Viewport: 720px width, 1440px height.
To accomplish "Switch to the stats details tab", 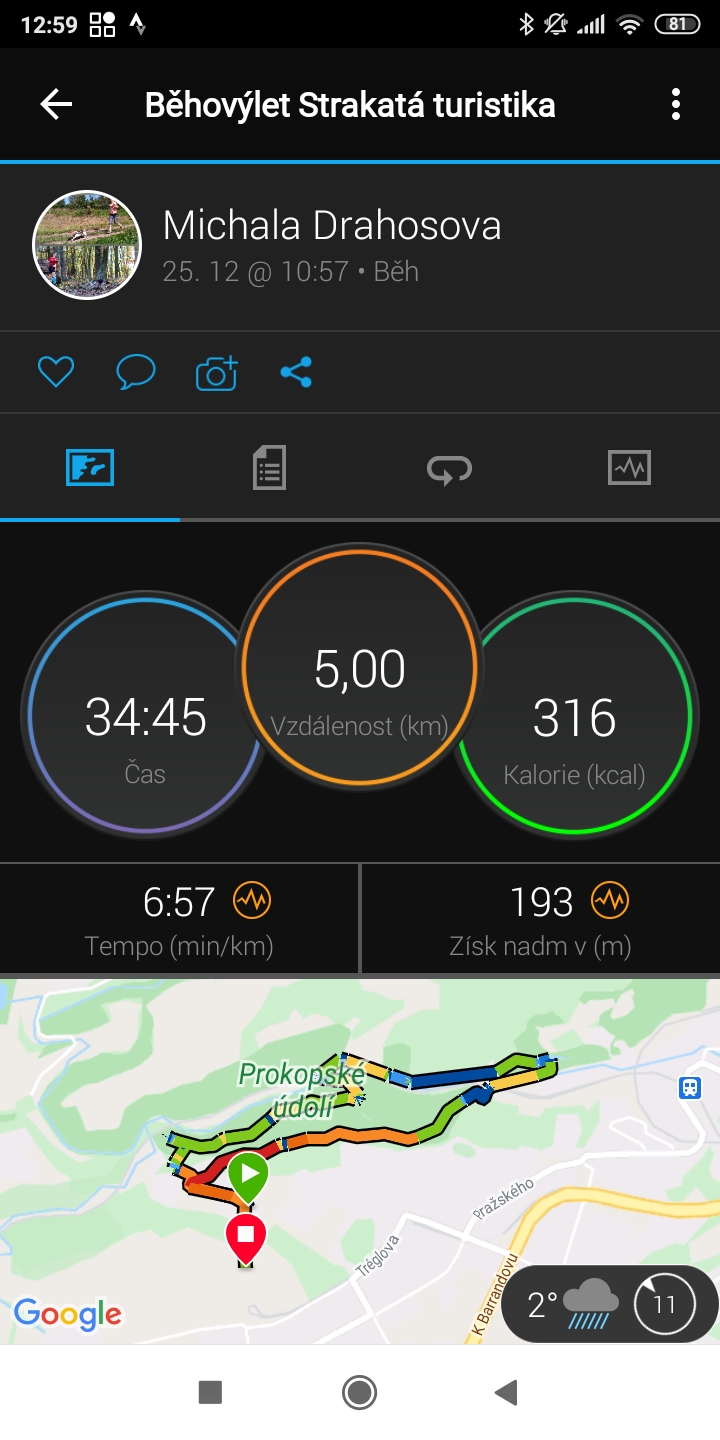I will (x=269, y=468).
